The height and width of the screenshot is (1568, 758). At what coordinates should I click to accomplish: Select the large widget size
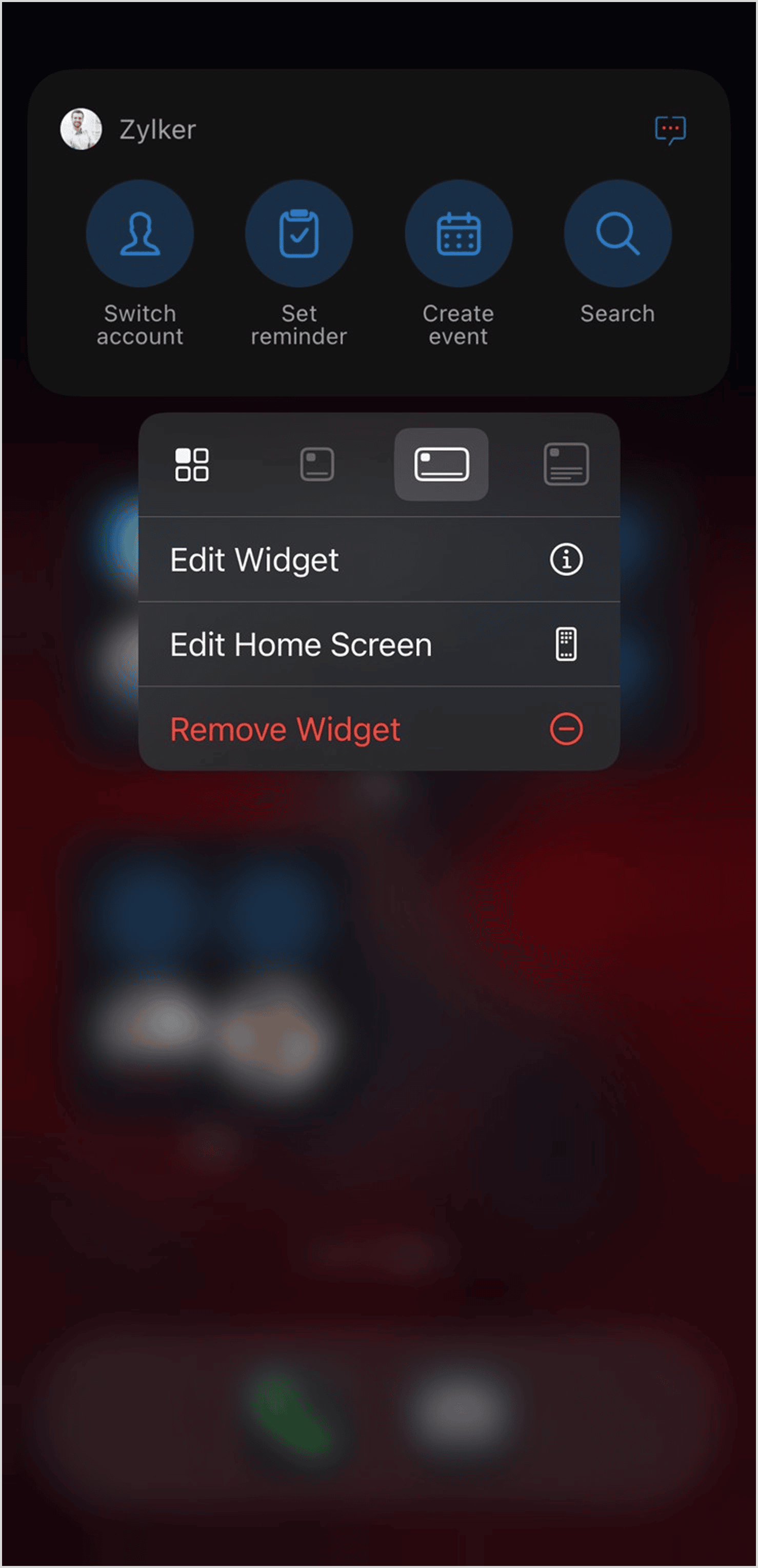click(566, 464)
